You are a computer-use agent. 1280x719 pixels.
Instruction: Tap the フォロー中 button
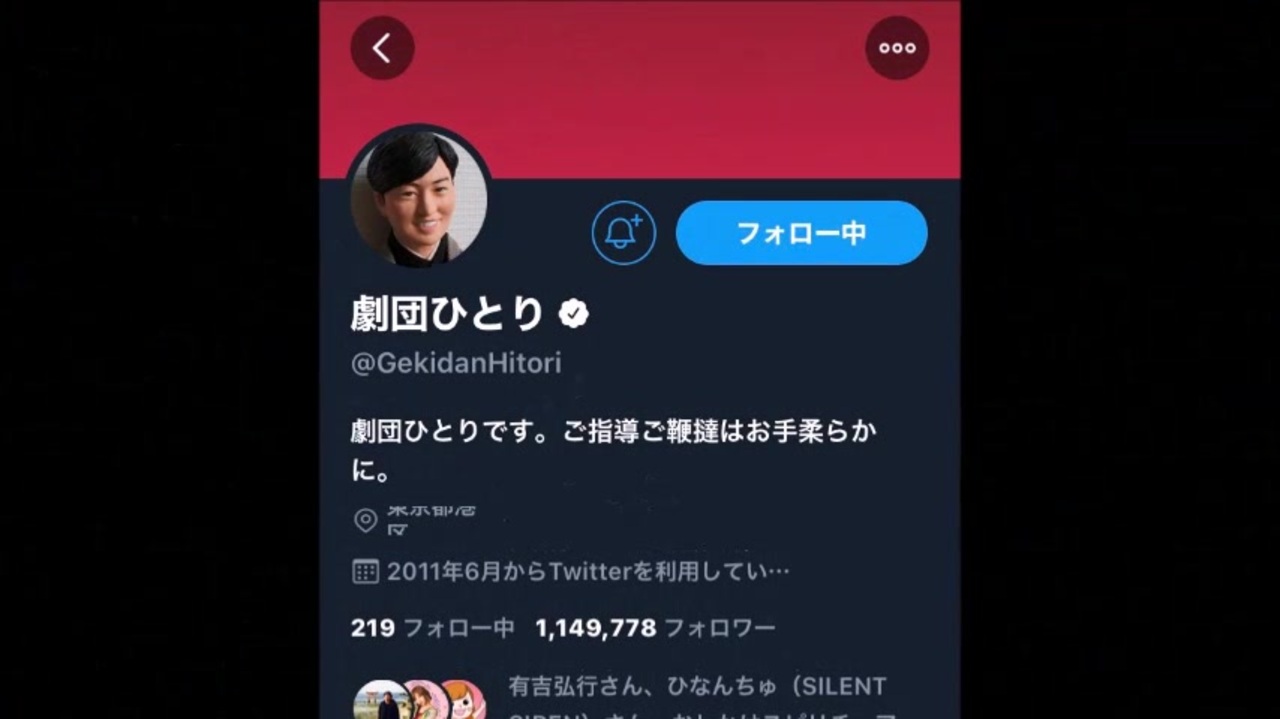(x=801, y=233)
